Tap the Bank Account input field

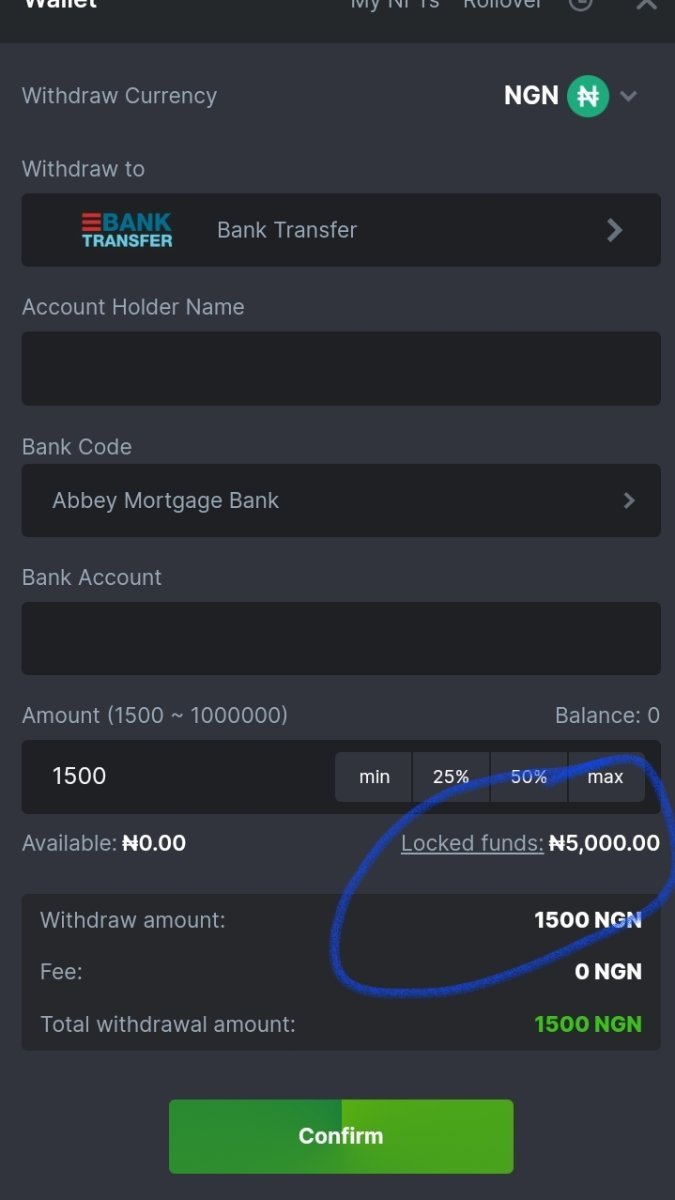[x=340, y=638]
